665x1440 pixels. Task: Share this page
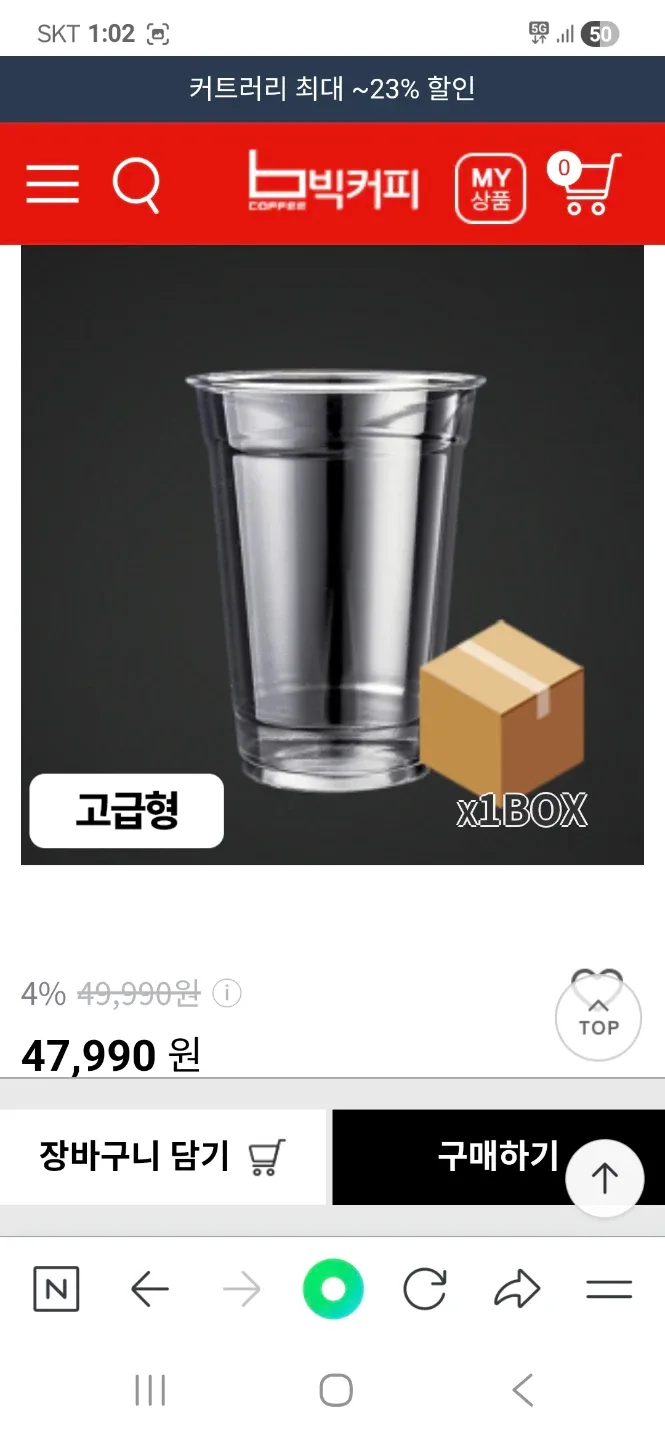517,1290
